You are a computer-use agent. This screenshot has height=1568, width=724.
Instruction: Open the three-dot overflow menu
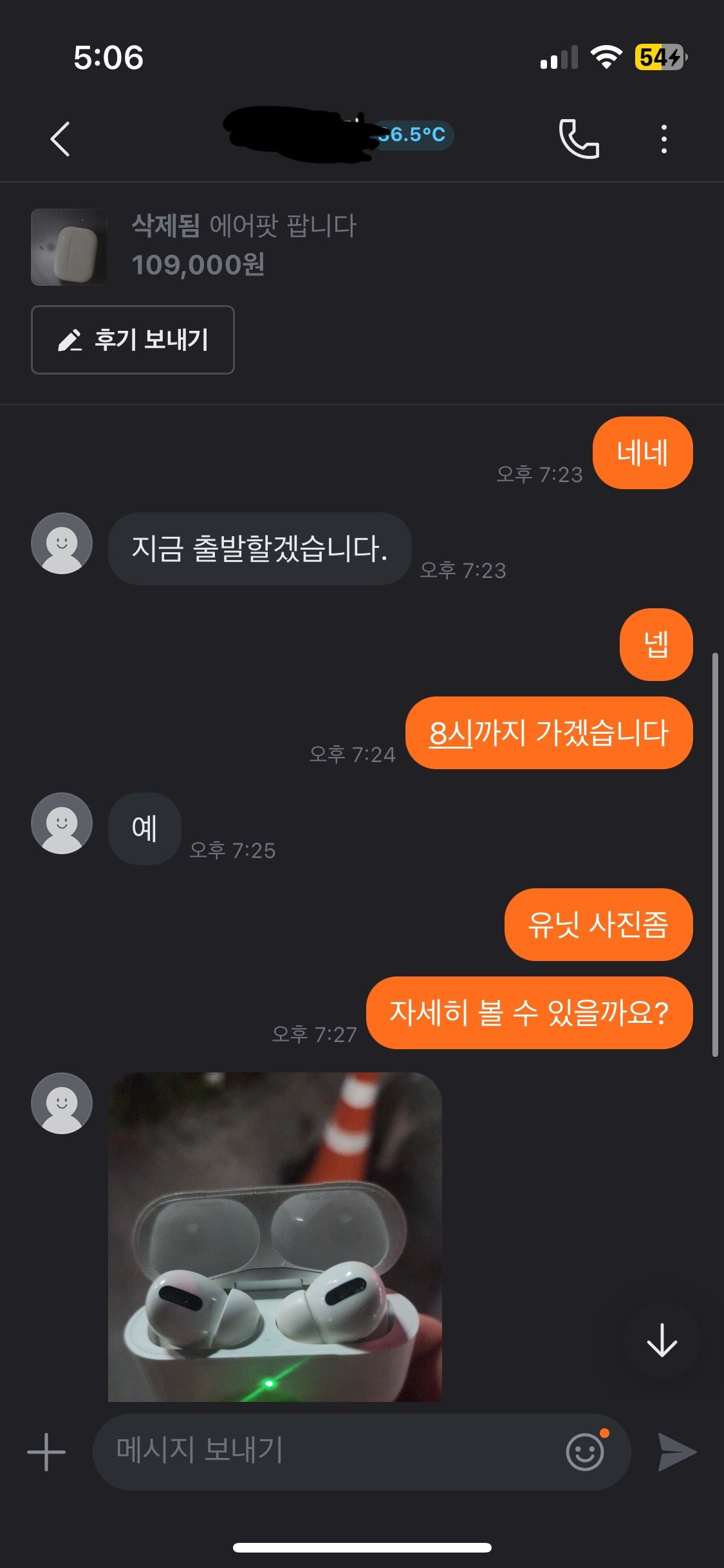pyautogui.click(x=664, y=139)
